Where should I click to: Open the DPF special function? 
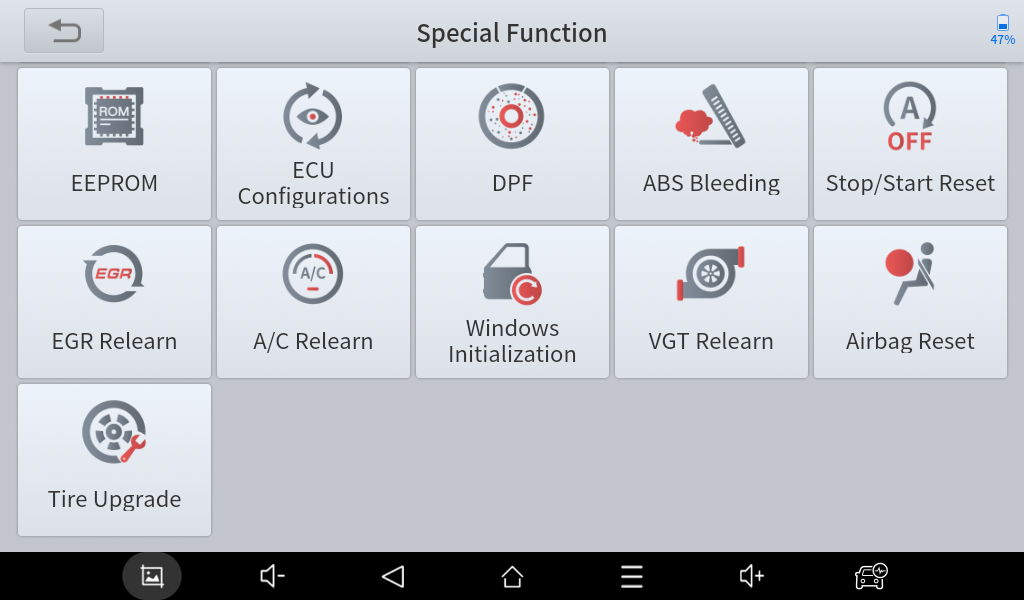tap(512, 144)
